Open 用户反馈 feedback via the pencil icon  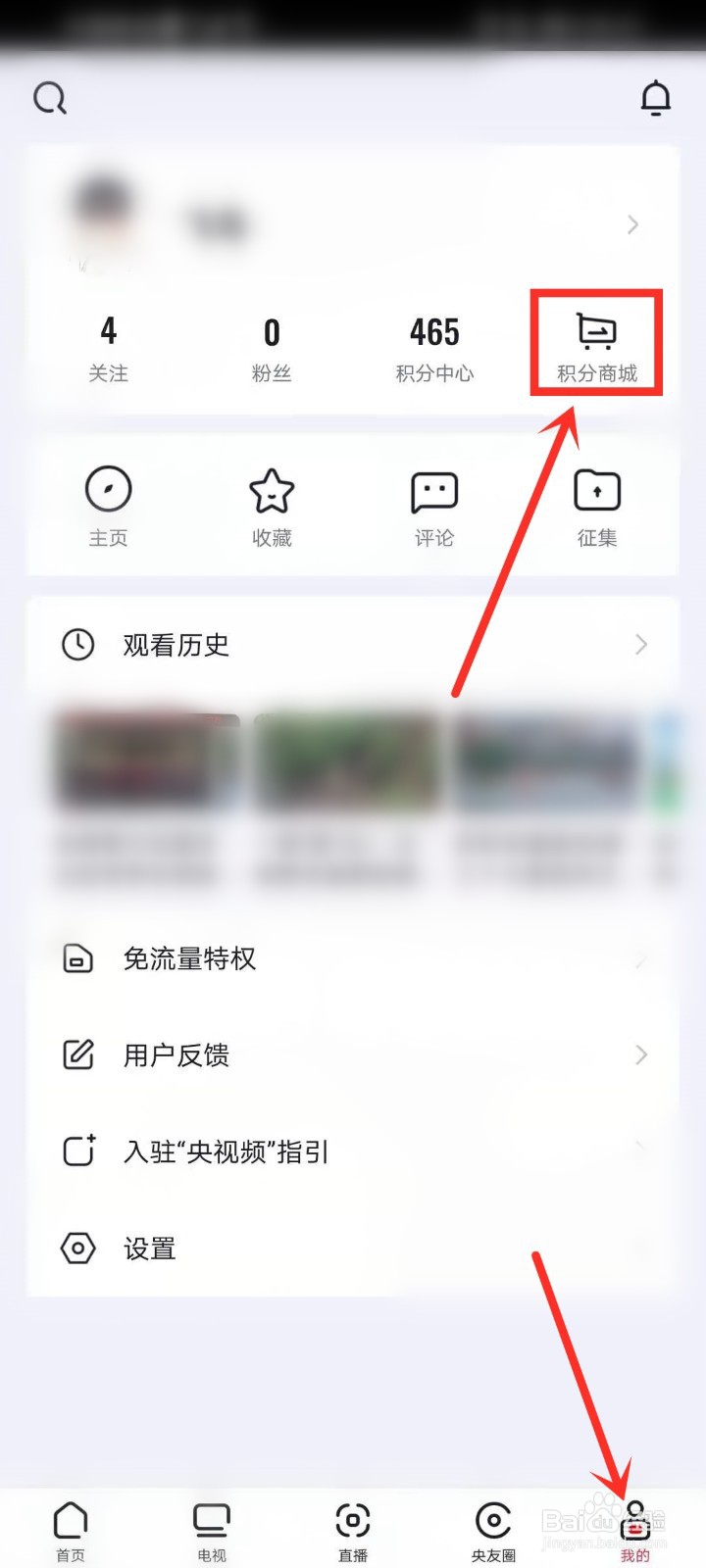pyautogui.click(x=77, y=1055)
